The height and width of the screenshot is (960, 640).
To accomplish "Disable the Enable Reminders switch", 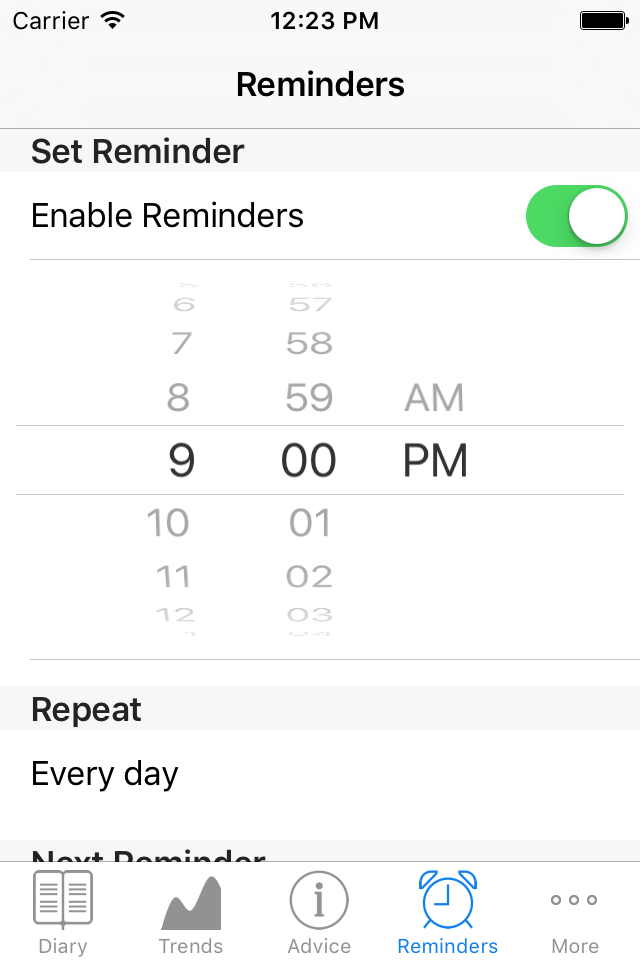I will tap(576, 216).
